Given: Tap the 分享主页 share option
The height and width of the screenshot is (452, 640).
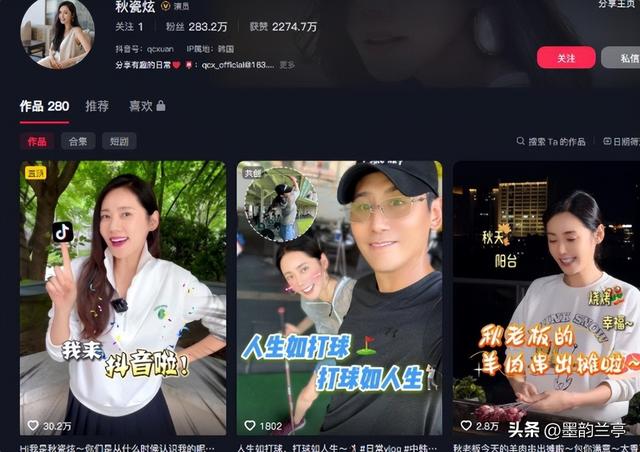Looking at the screenshot, I should coord(619,5).
